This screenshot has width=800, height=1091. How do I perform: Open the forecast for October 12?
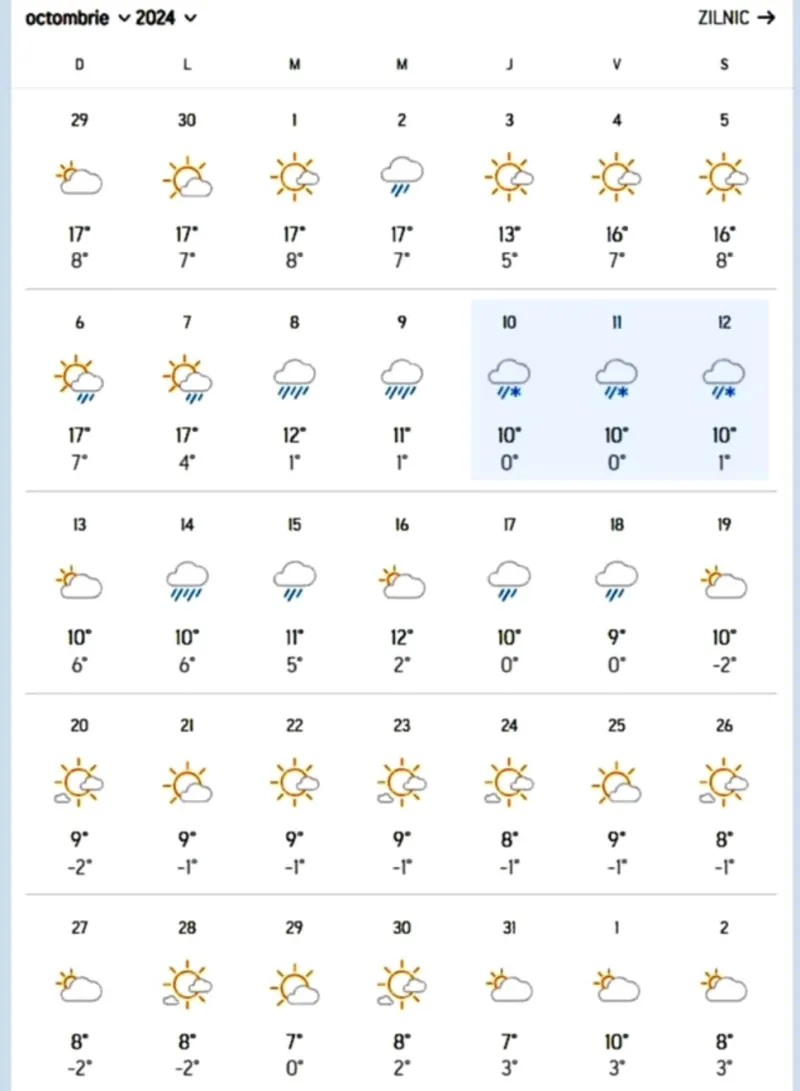[724, 390]
